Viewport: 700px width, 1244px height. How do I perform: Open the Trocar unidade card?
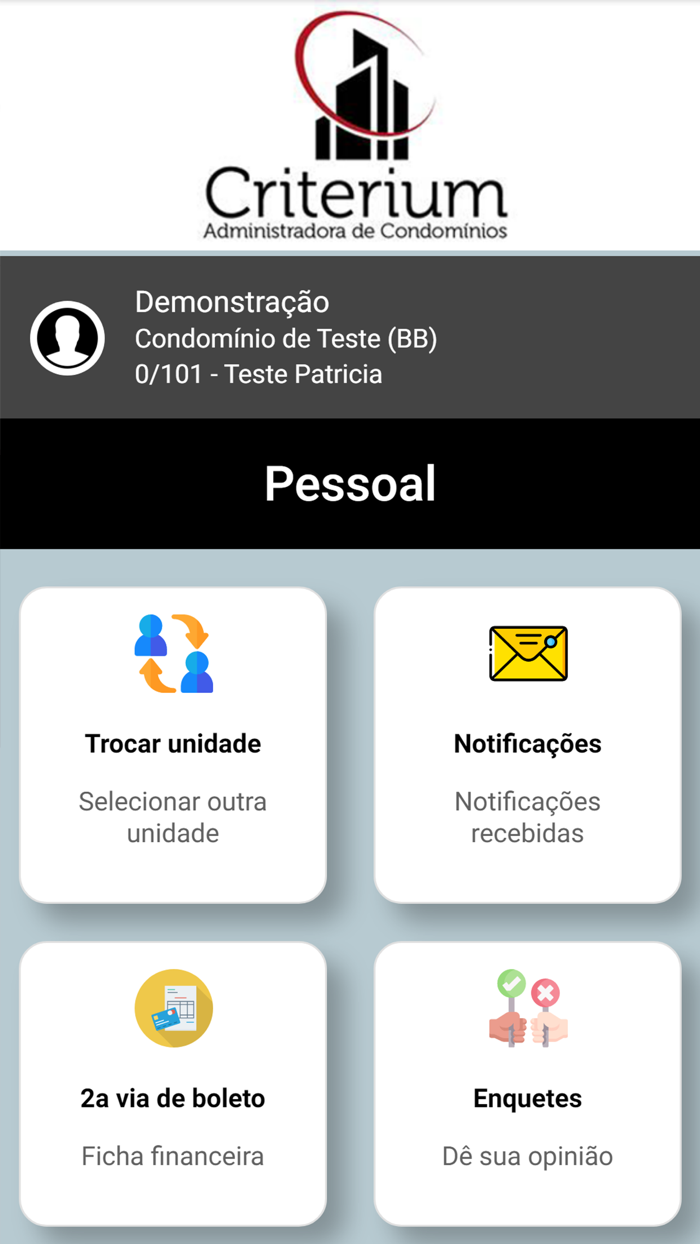point(173,745)
